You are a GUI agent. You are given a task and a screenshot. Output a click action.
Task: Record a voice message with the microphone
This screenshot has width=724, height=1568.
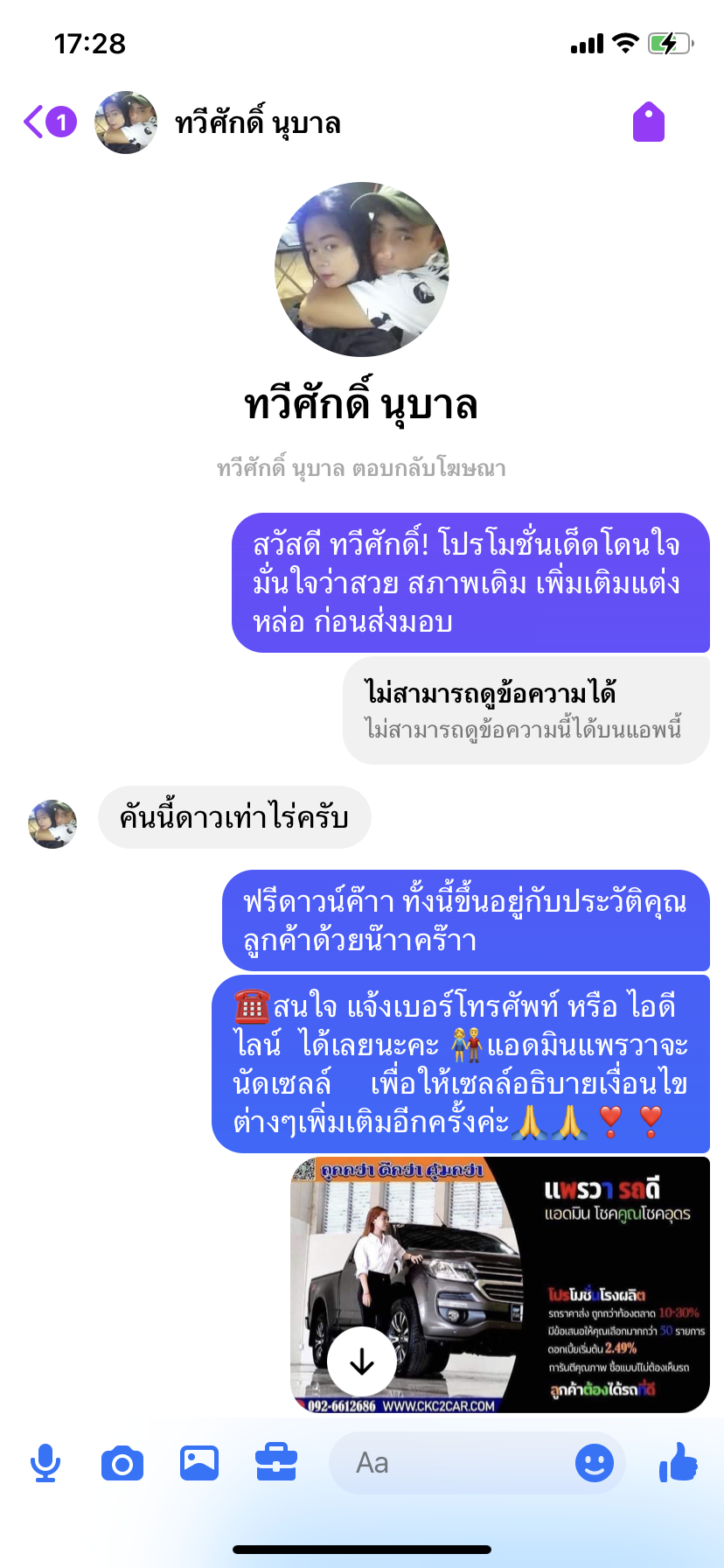click(45, 1463)
